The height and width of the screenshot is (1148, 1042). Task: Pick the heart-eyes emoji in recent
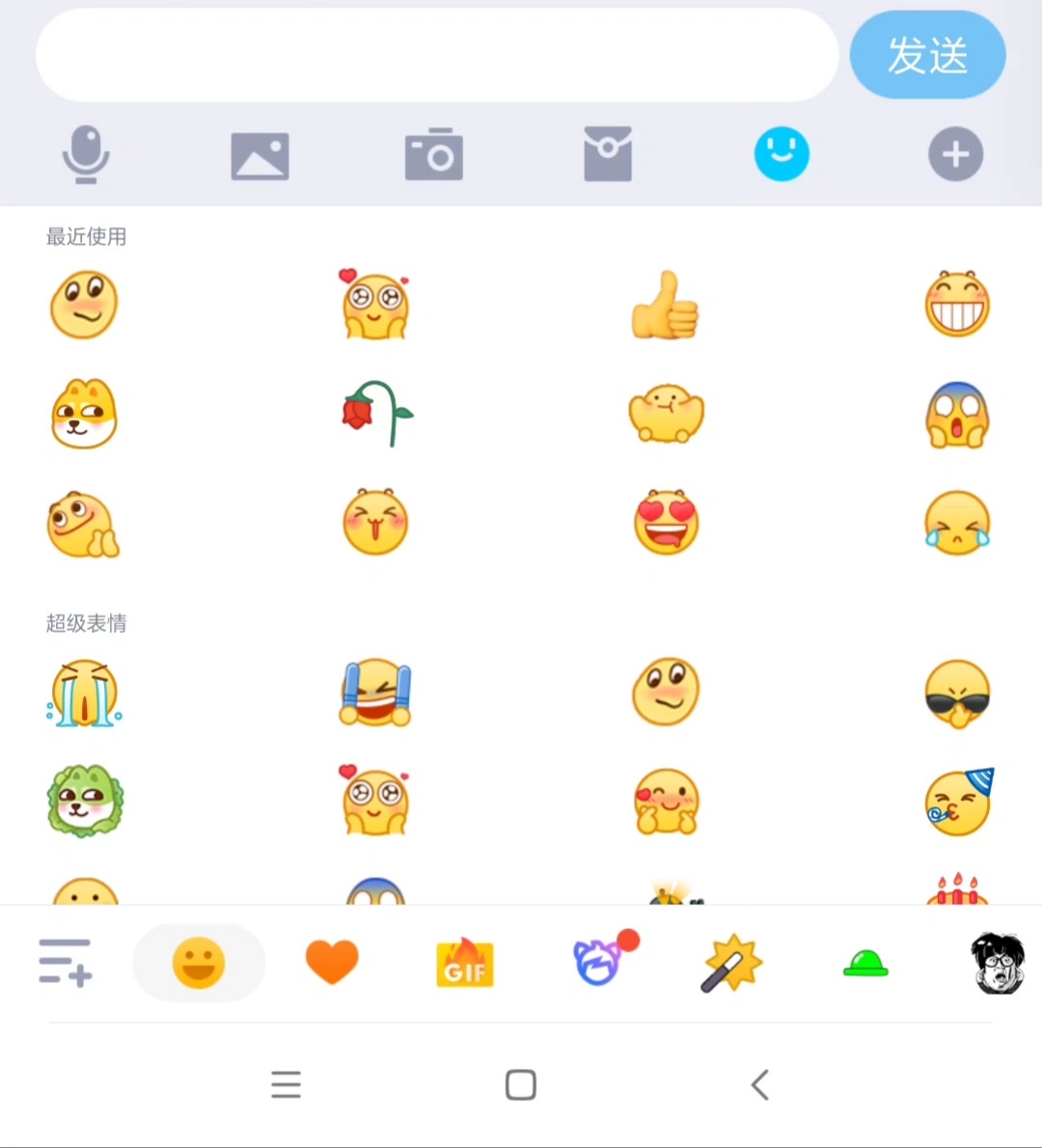pos(666,522)
